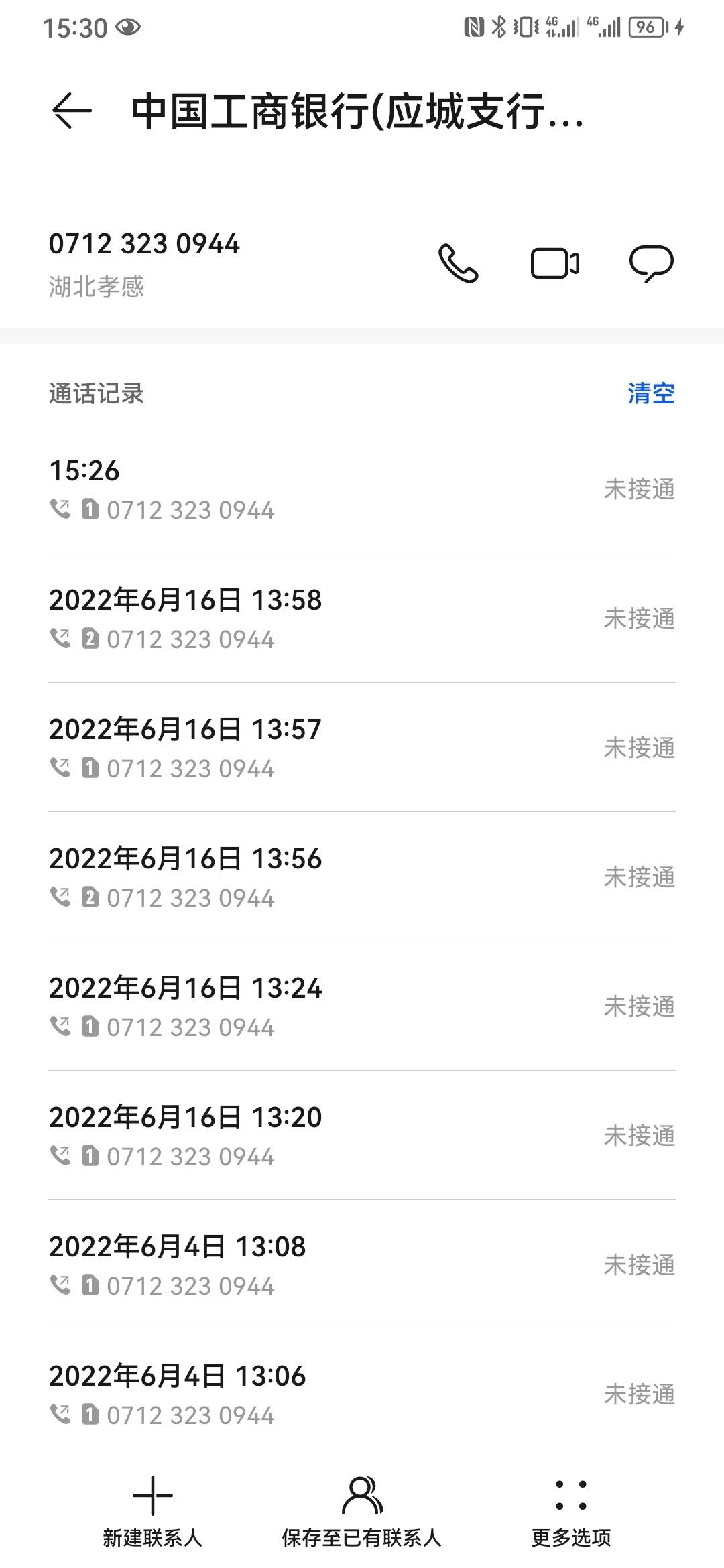724x1568 pixels.
Task: Start a video call with the camera icon
Action: pyautogui.click(x=555, y=263)
